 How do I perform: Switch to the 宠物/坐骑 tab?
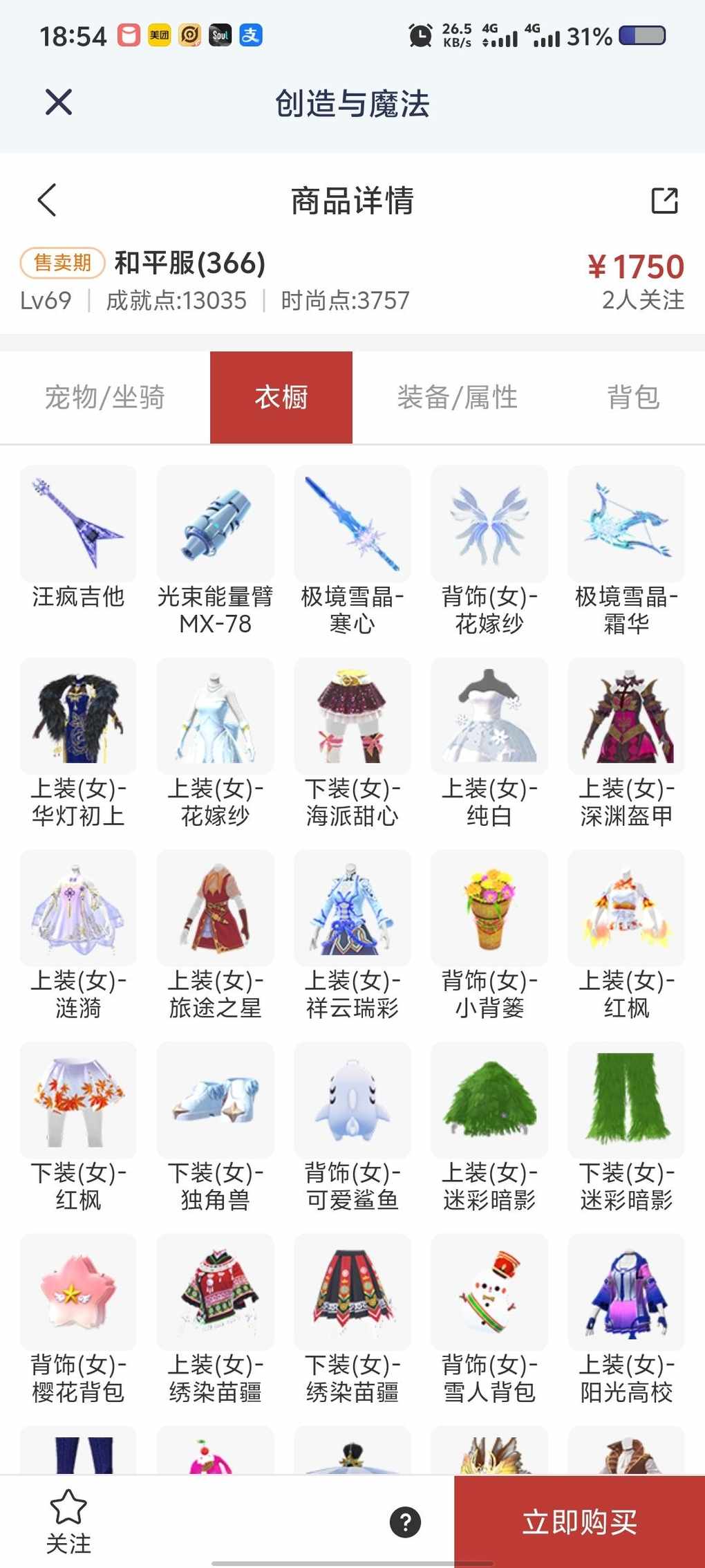click(x=105, y=398)
